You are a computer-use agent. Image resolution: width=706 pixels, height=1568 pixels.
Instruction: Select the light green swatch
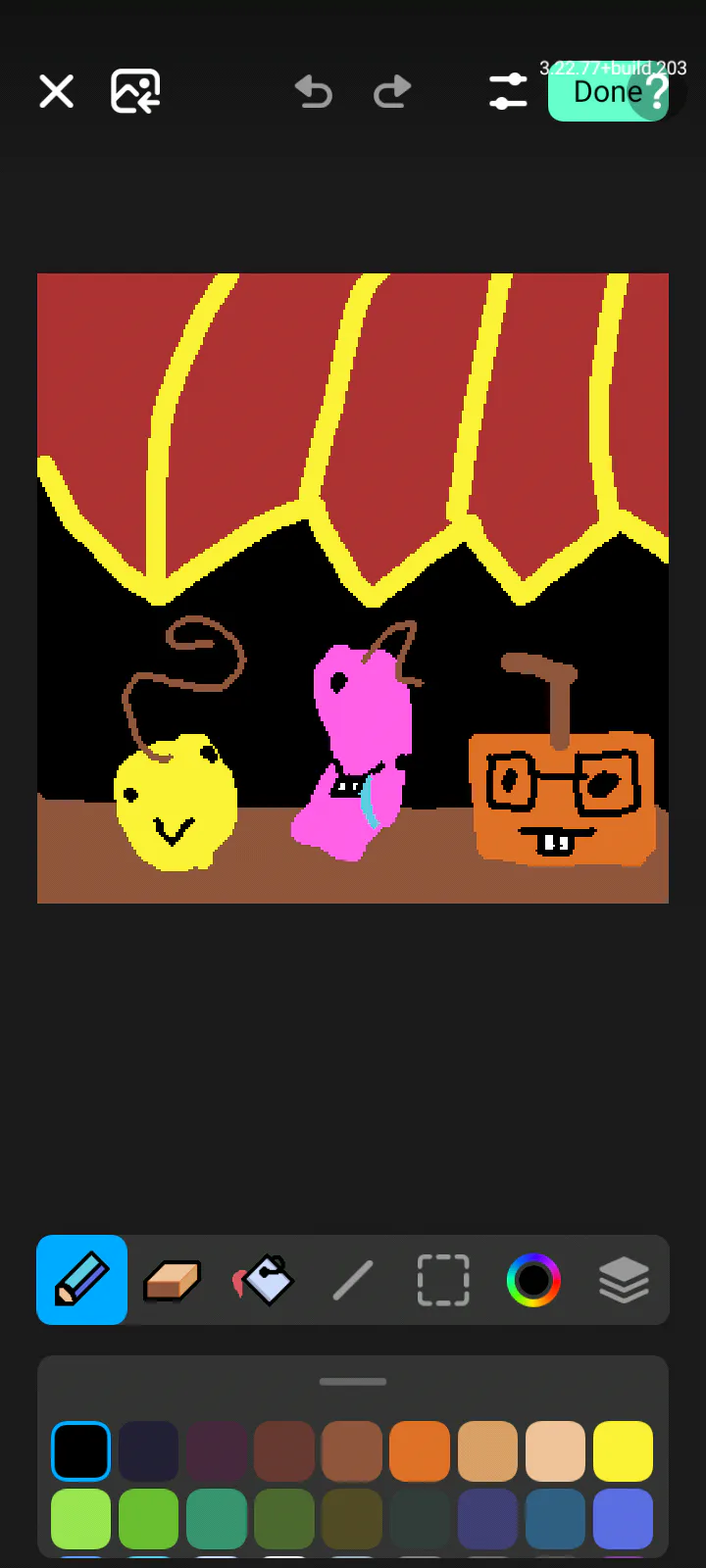(x=80, y=1519)
